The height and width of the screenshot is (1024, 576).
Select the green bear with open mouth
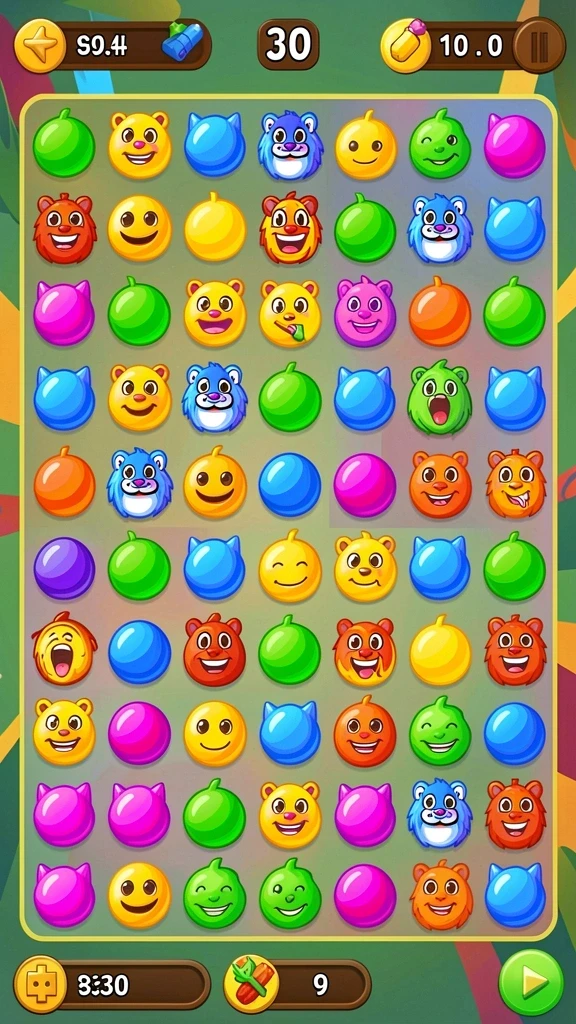[440, 397]
